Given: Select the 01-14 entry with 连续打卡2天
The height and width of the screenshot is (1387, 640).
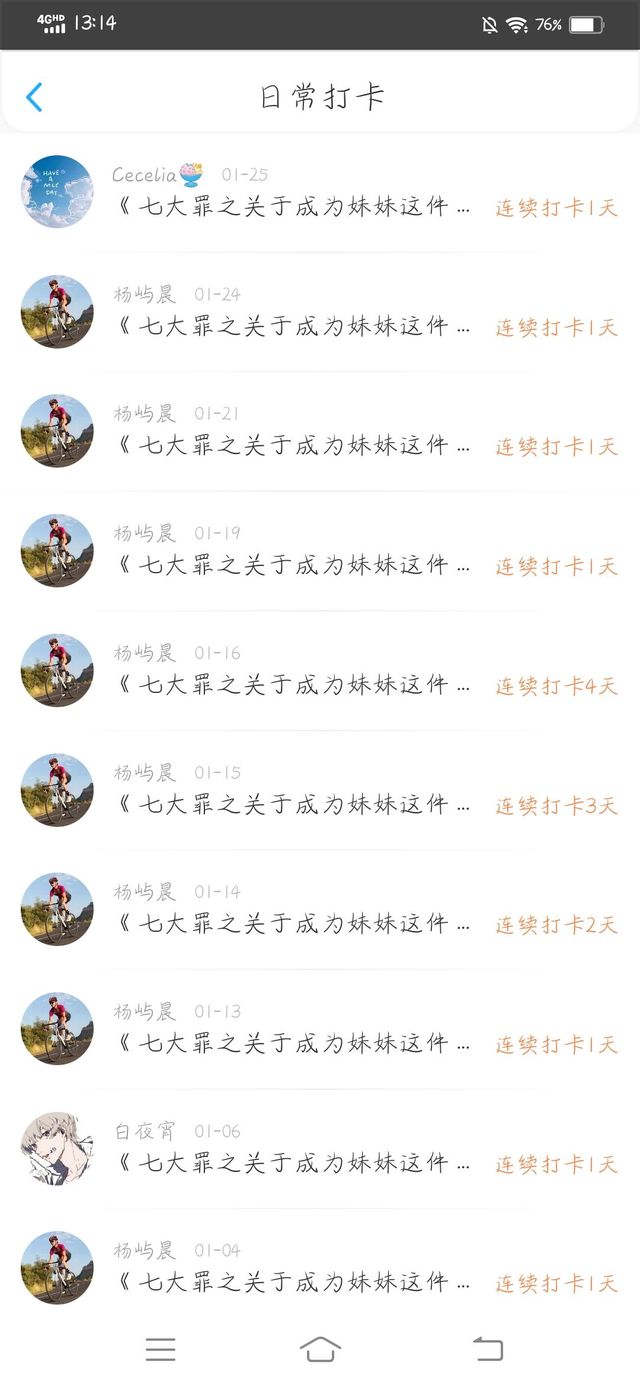Looking at the screenshot, I should pyautogui.click(x=320, y=909).
